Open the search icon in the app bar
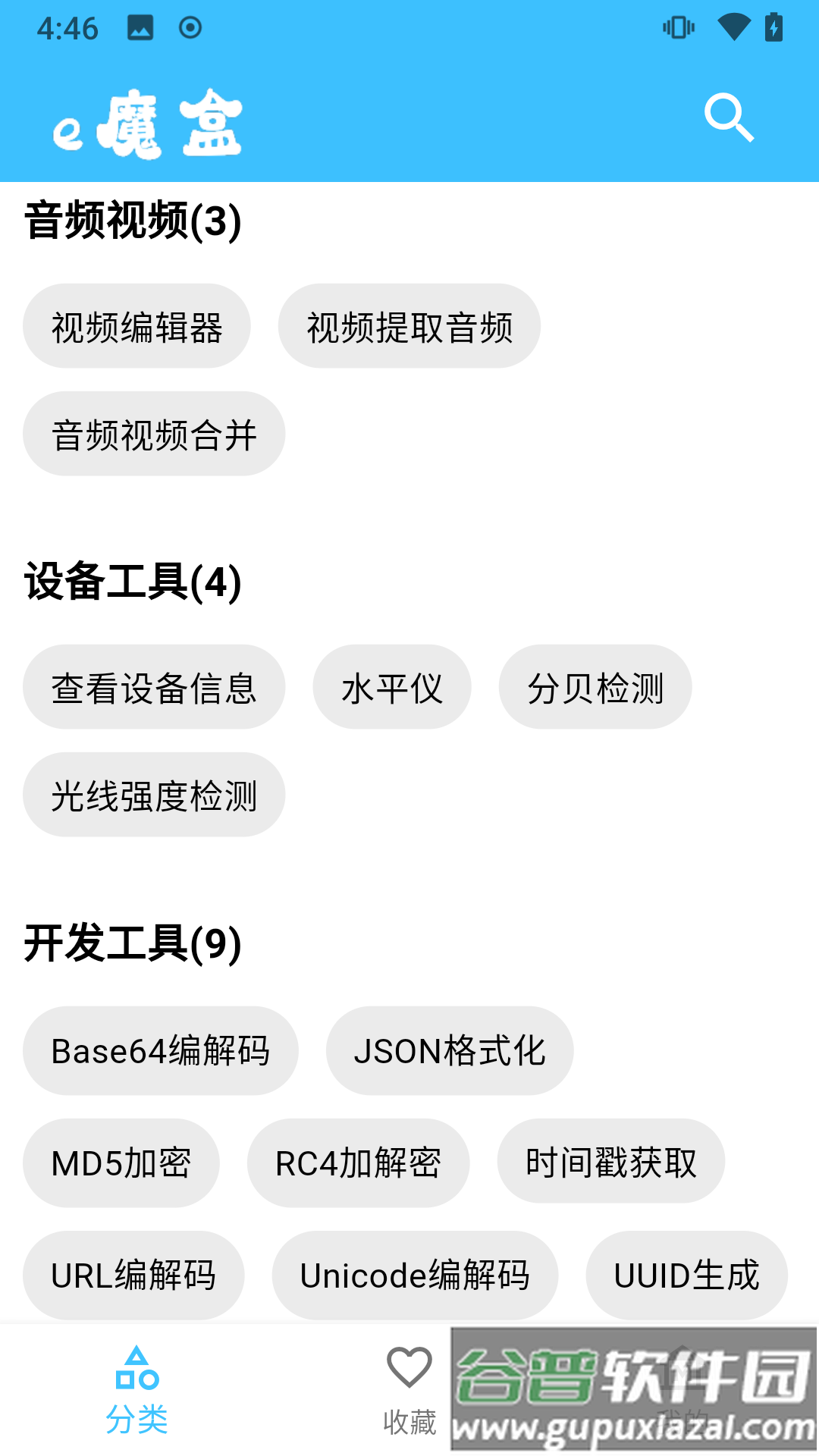Screen dimensions: 819x1456 coord(729,118)
